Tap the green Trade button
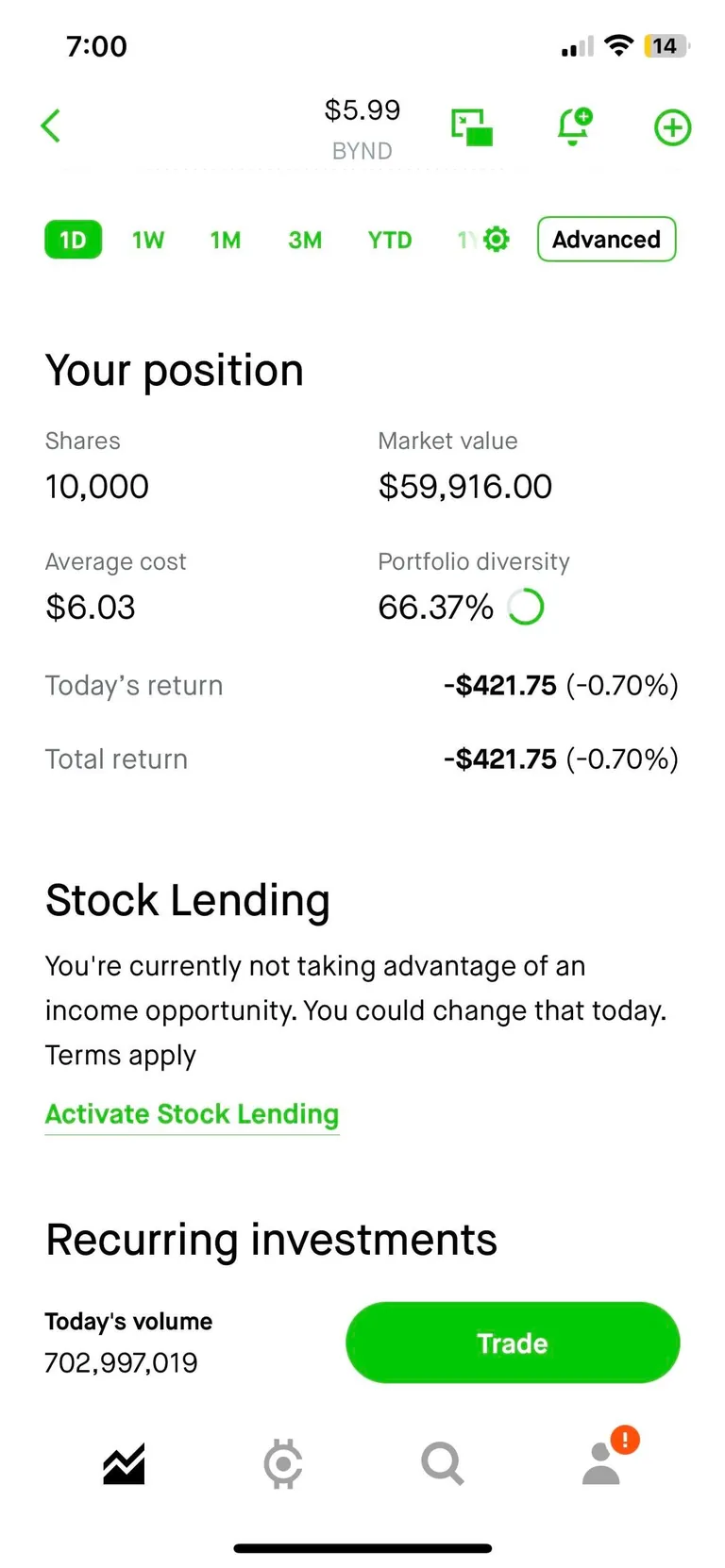Image resolution: width=725 pixels, height=1568 pixels. [513, 1343]
